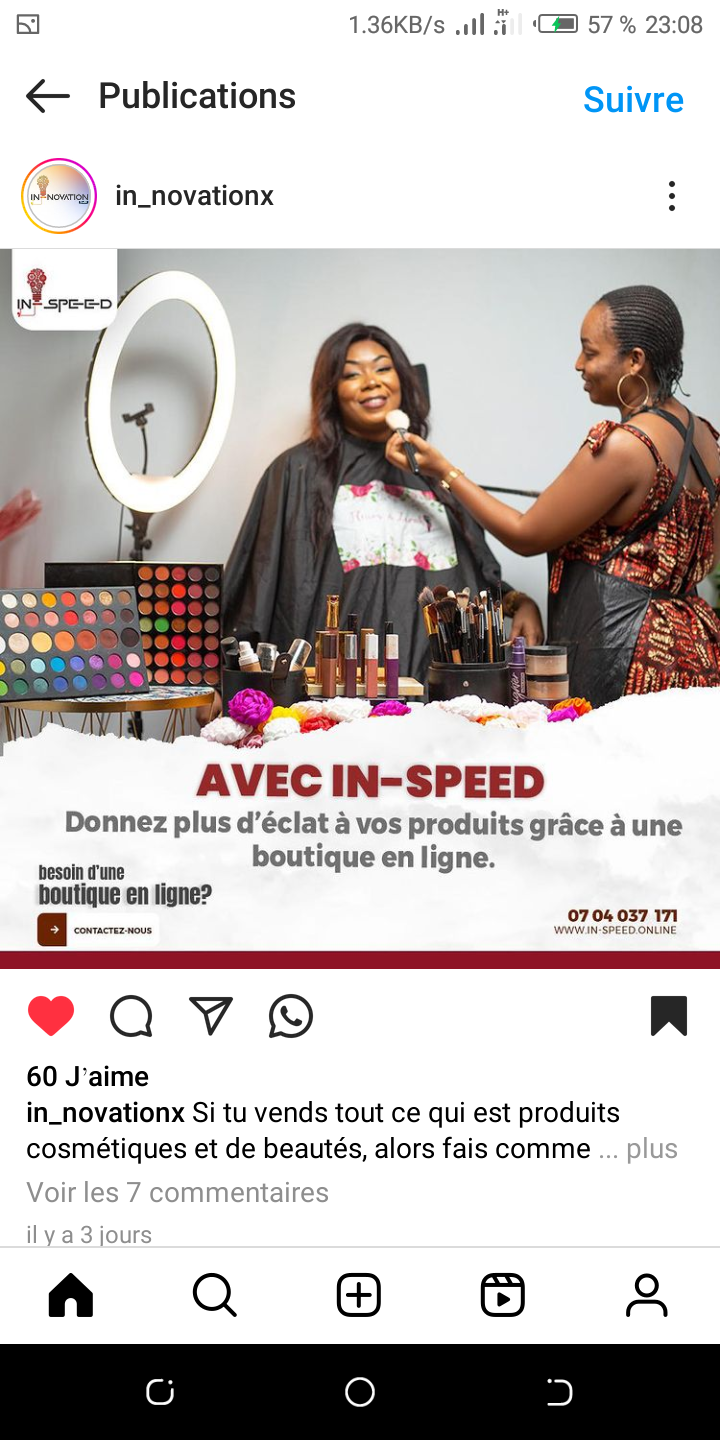Expand caption with "plus"
Viewport: 720px width, 1440px height.
[652, 1149]
